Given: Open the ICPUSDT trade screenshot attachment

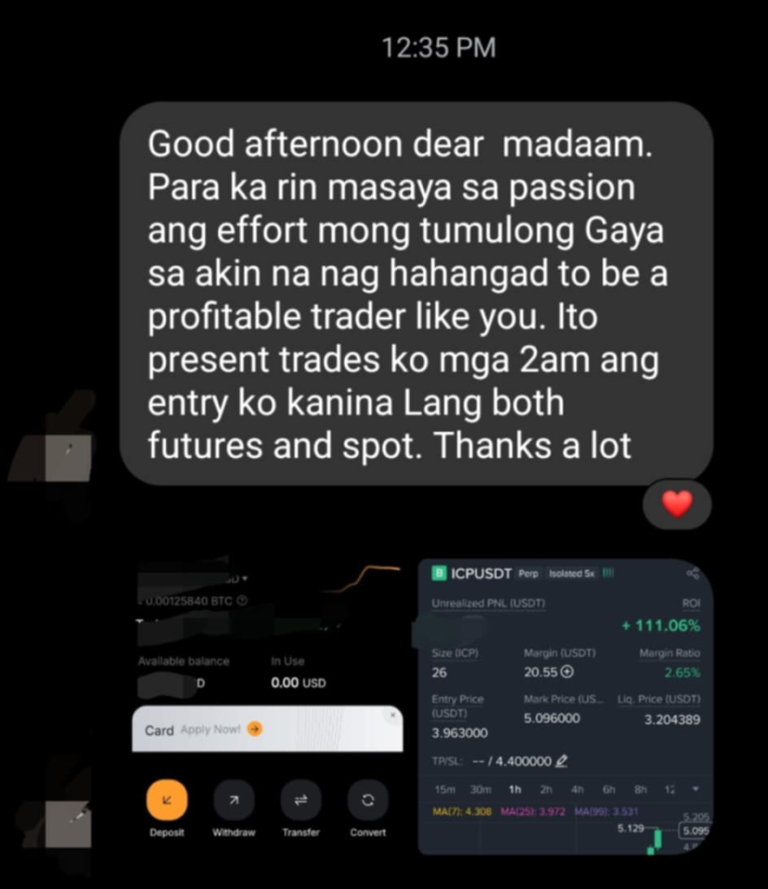Looking at the screenshot, I should click(x=565, y=705).
